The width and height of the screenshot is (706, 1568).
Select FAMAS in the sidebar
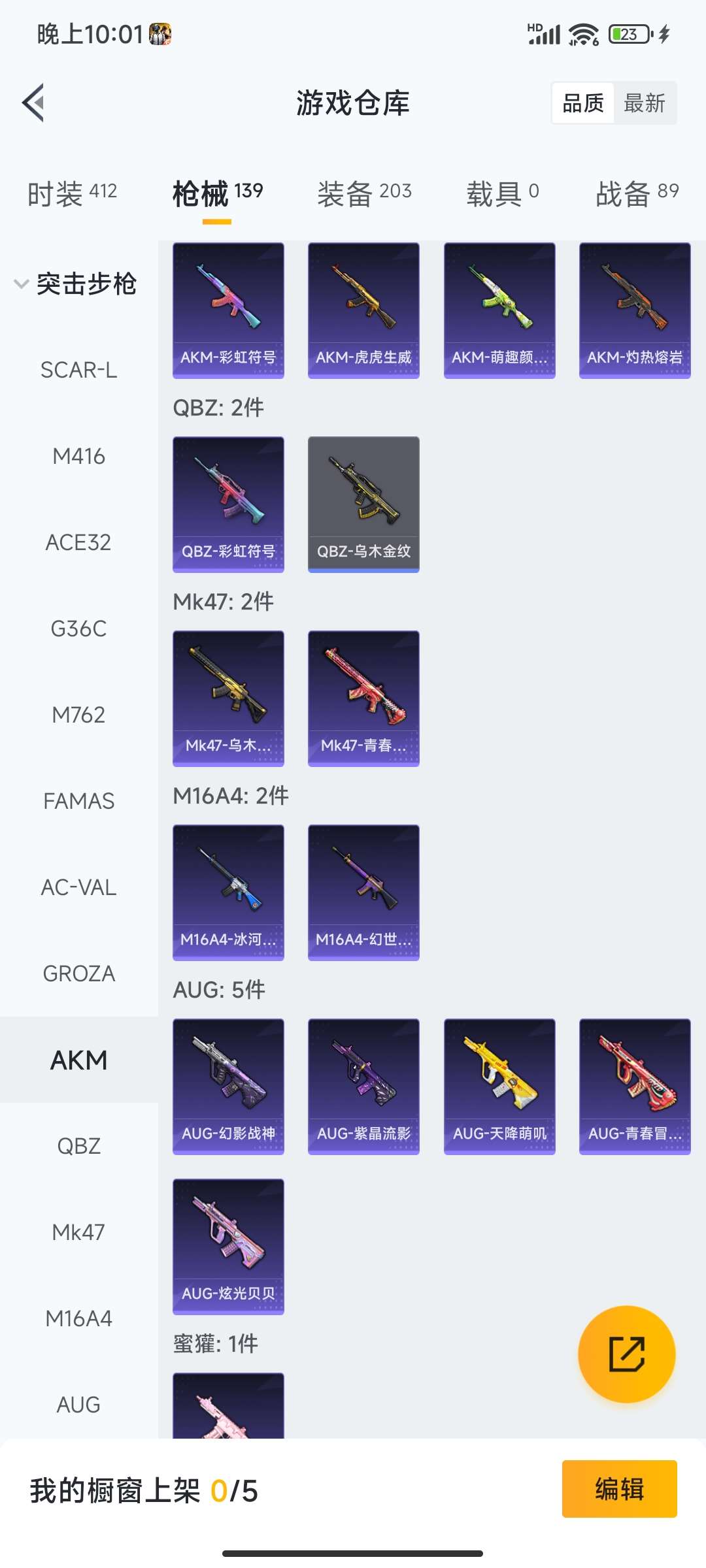point(78,801)
